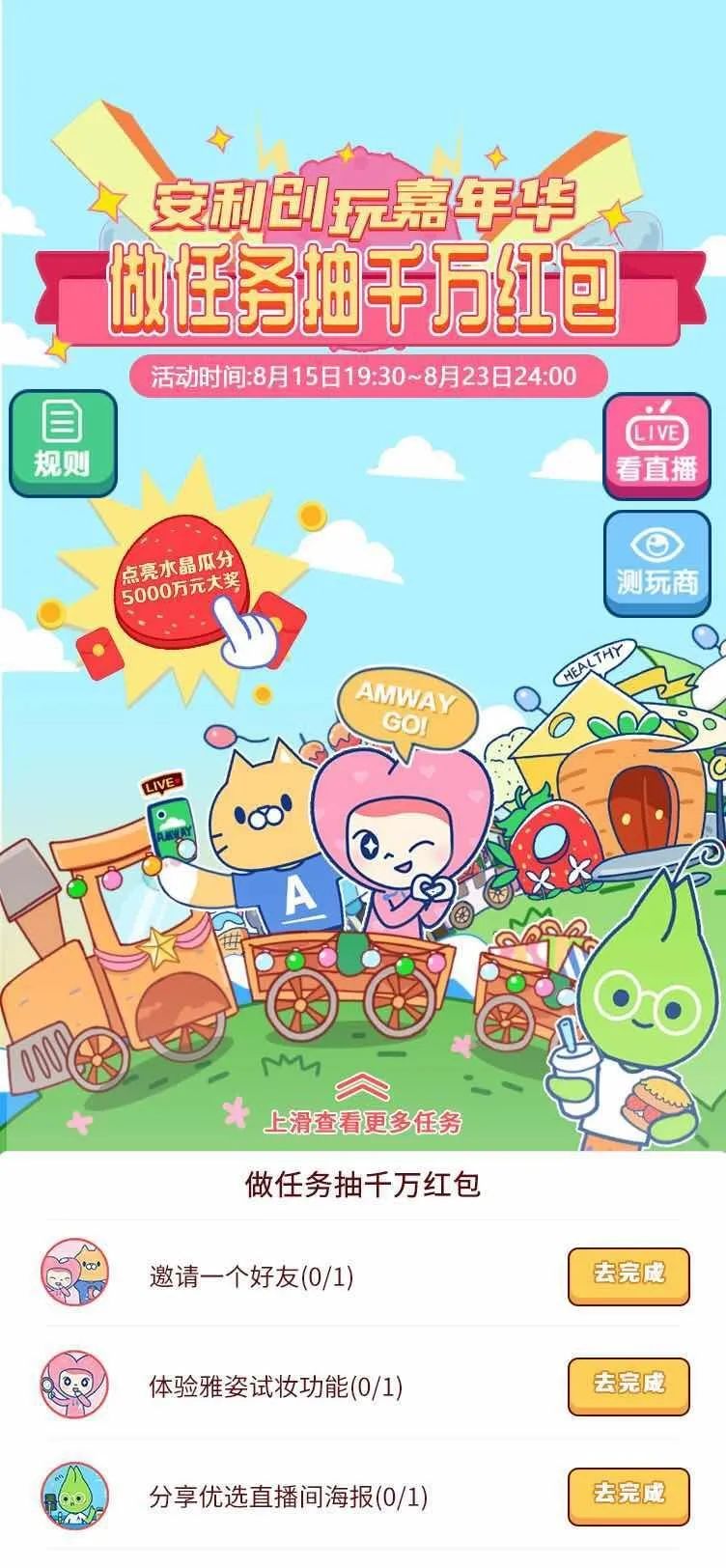Tap 去完成 for 体验雅姿试妆功能

628,1386
